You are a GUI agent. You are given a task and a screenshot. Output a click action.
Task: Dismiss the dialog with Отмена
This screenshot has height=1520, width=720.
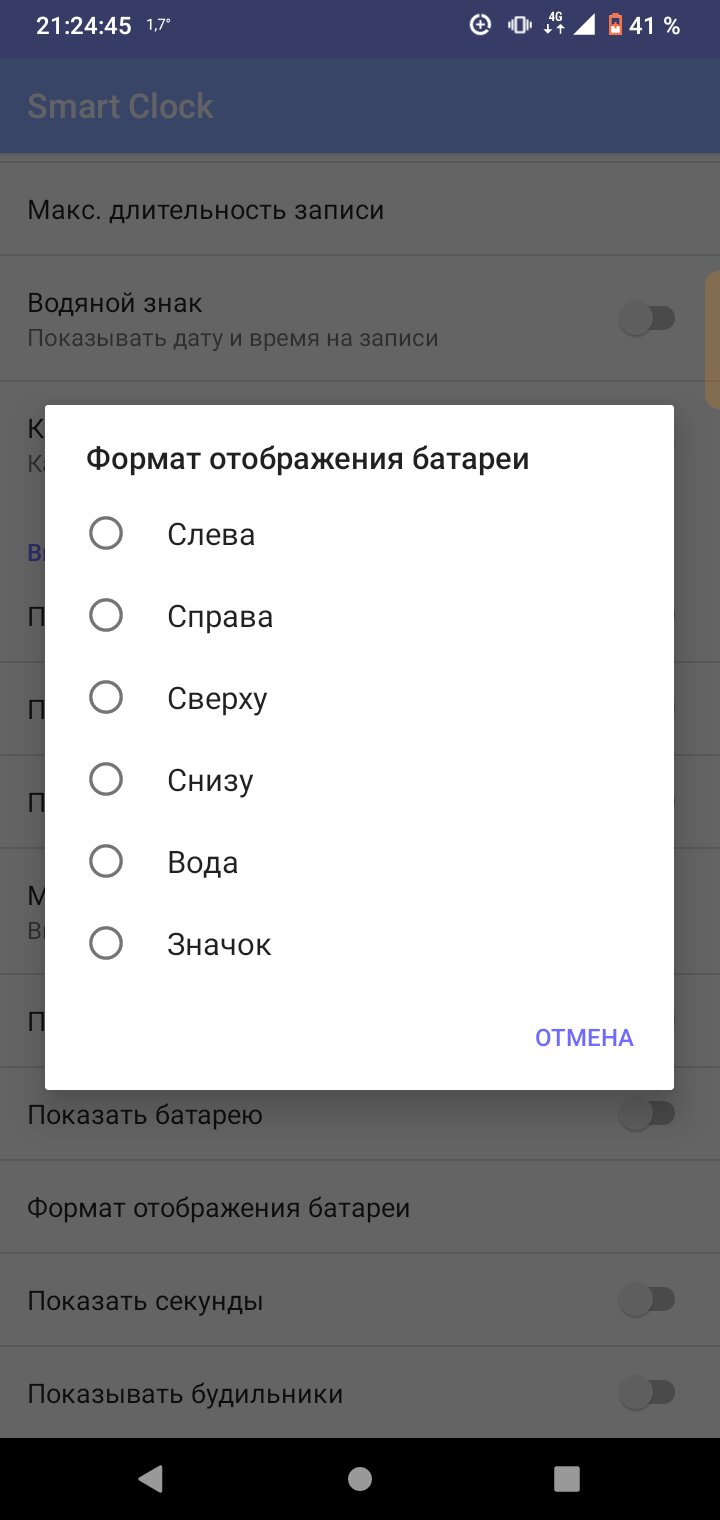point(584,1038)
